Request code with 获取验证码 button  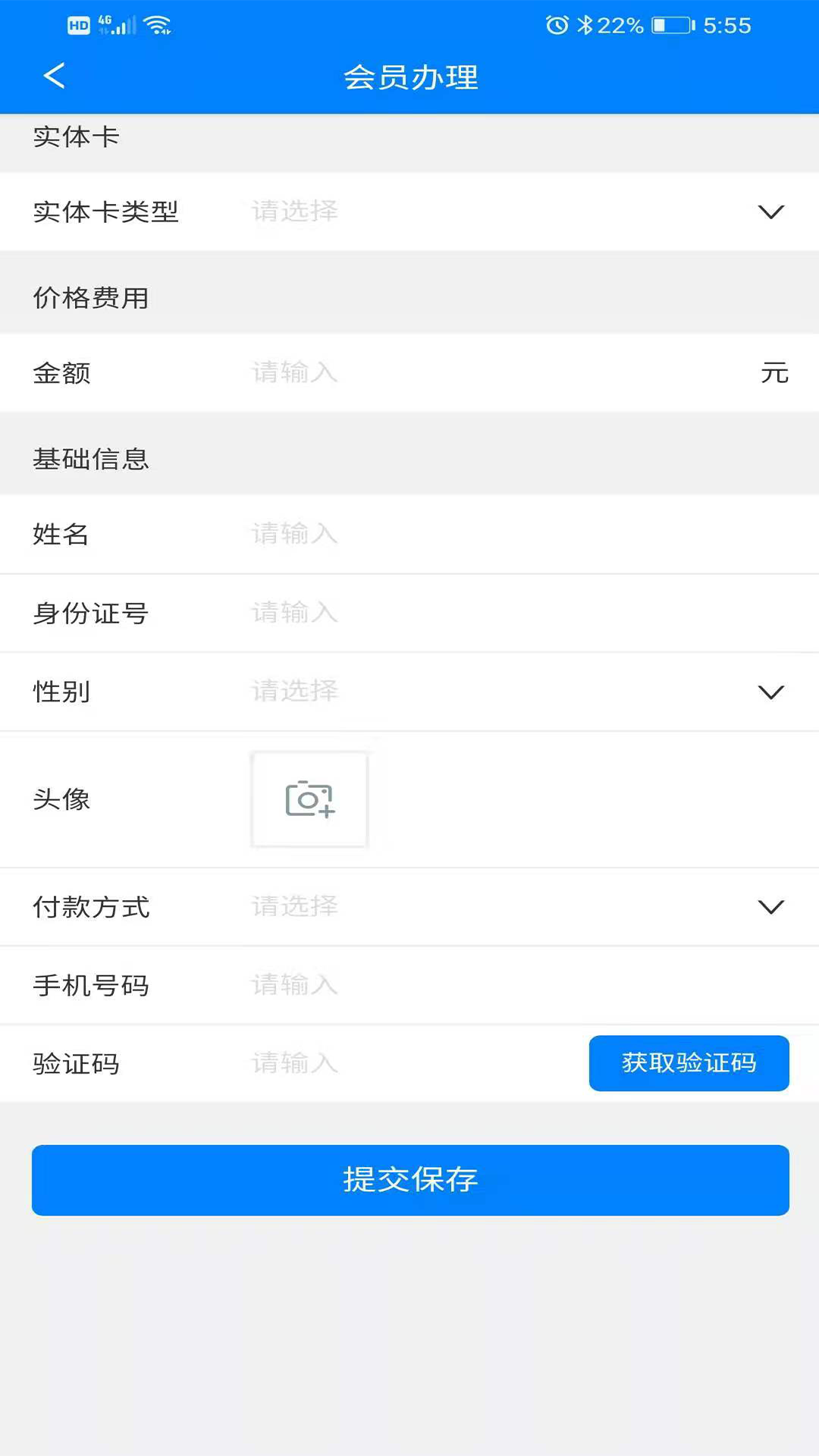[689, 1063]
